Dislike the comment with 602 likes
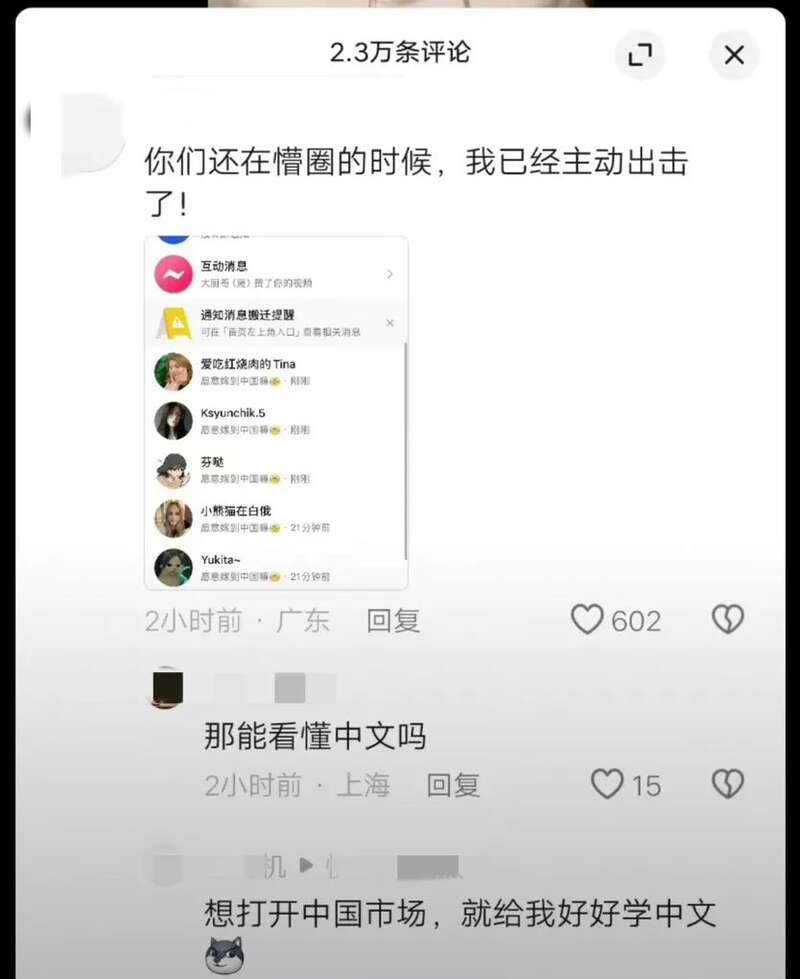The image size is (800, 979). pyautogui.click(x=727, y=621)
